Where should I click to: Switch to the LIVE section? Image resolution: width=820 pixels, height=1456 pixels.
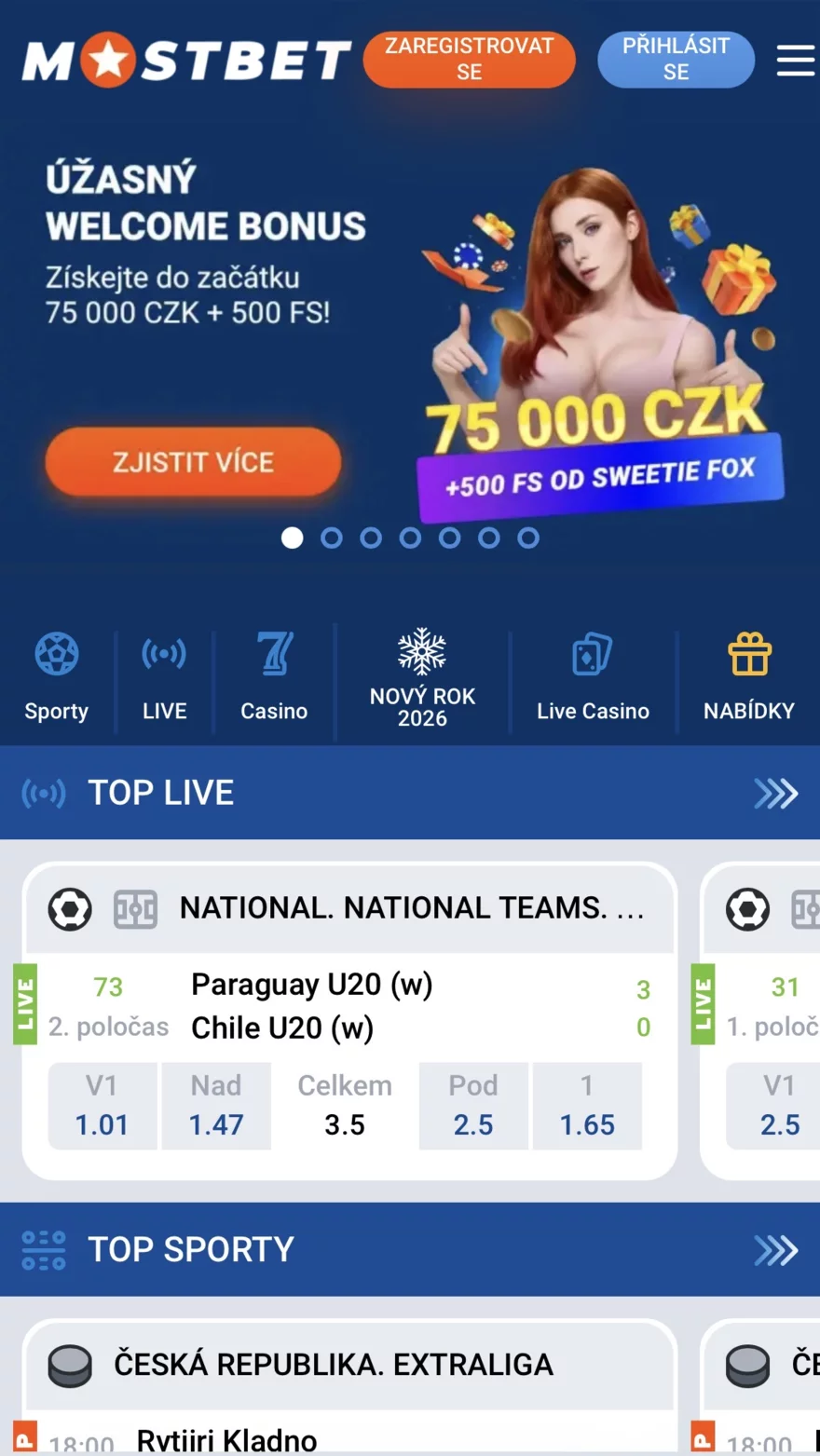pos(164,676)
